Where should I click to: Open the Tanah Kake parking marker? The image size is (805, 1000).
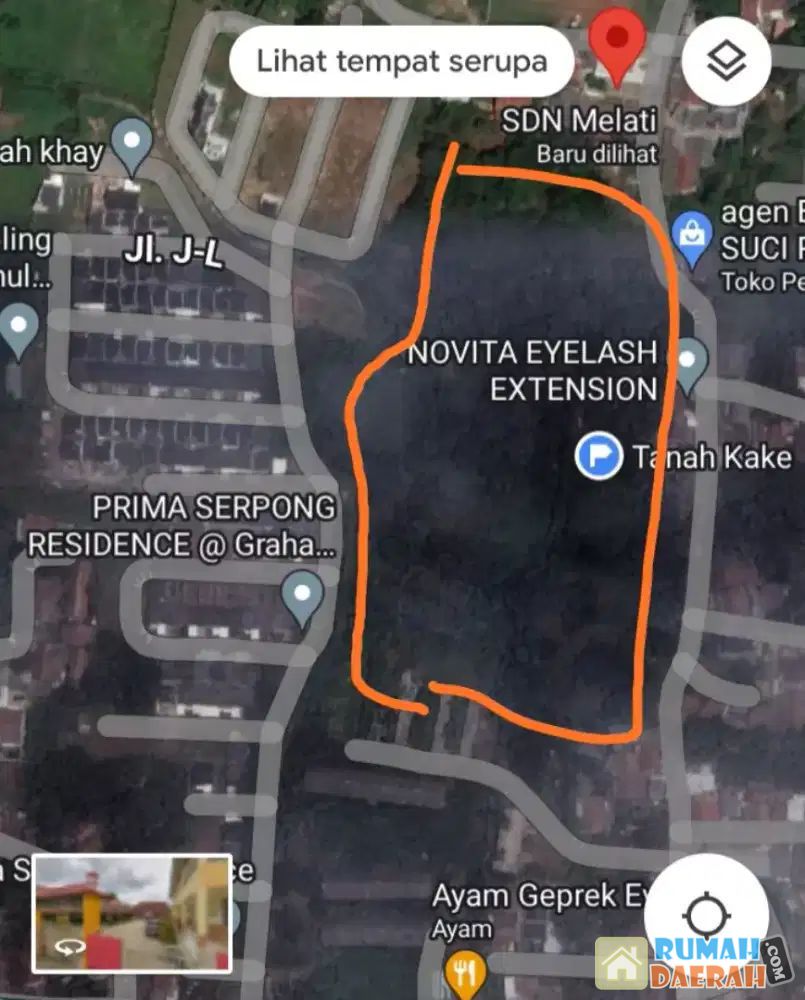click(598, 457)
